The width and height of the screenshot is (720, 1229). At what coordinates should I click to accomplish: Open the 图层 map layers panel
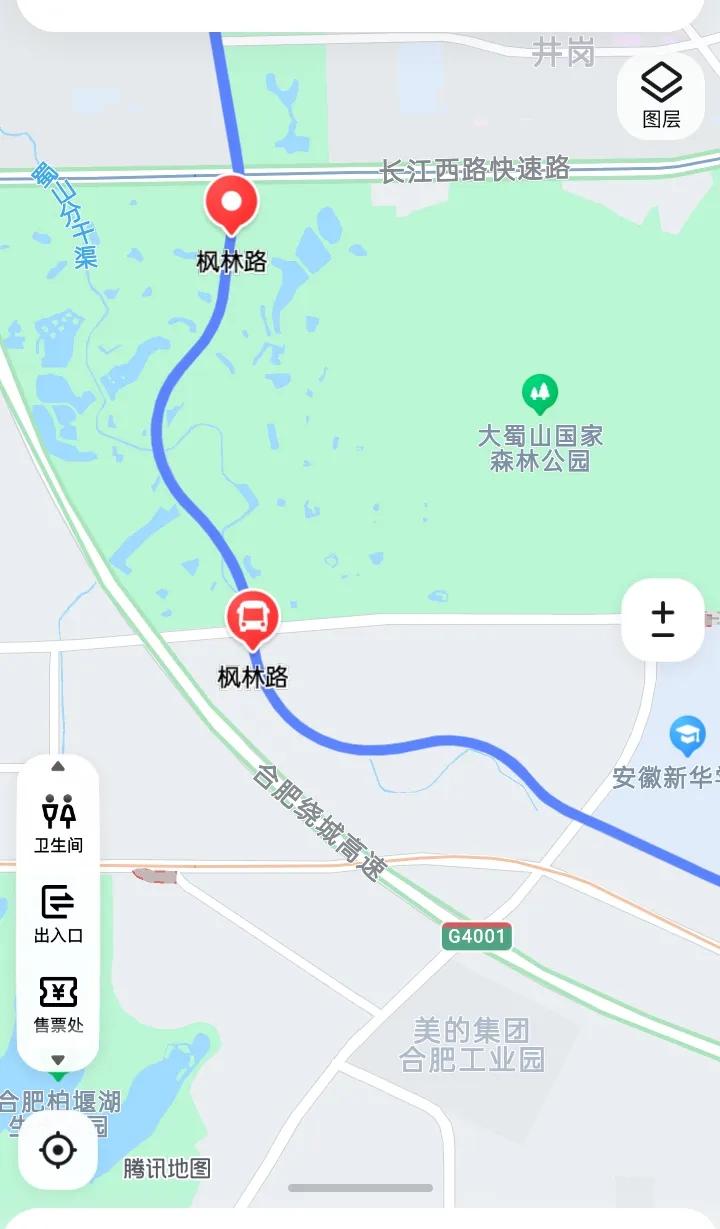point(660,96)
